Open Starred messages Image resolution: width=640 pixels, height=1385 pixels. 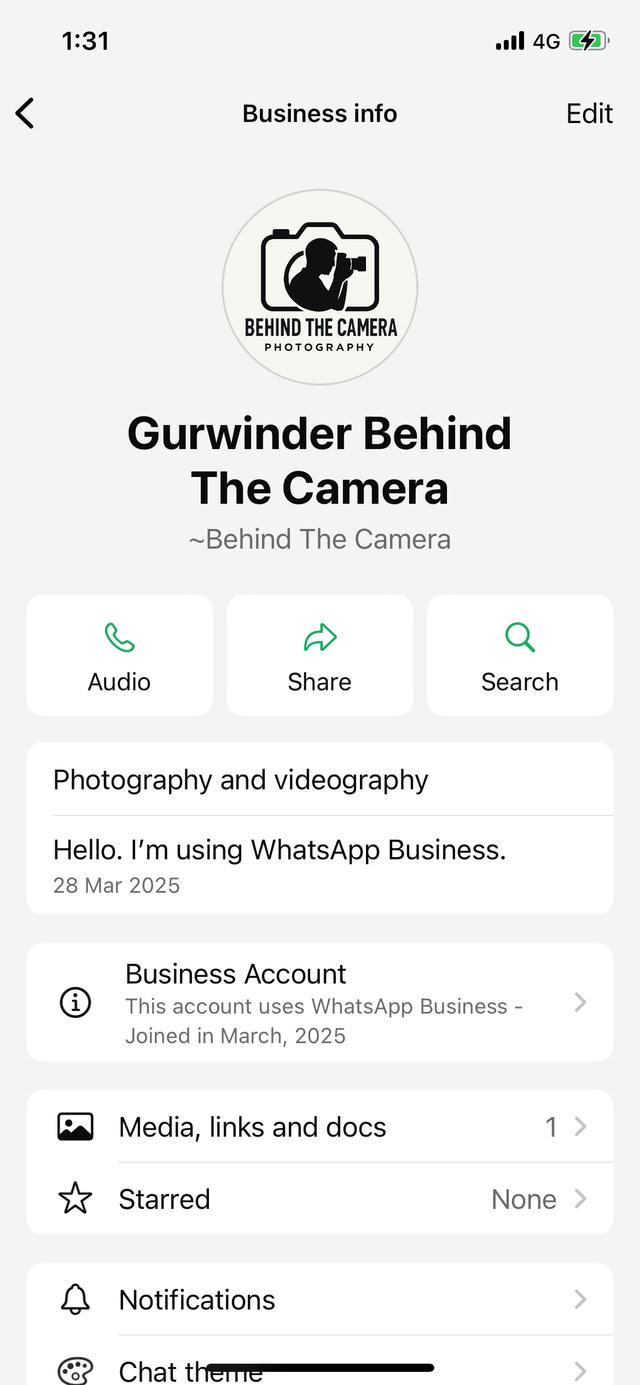(x=320, y=1199)
